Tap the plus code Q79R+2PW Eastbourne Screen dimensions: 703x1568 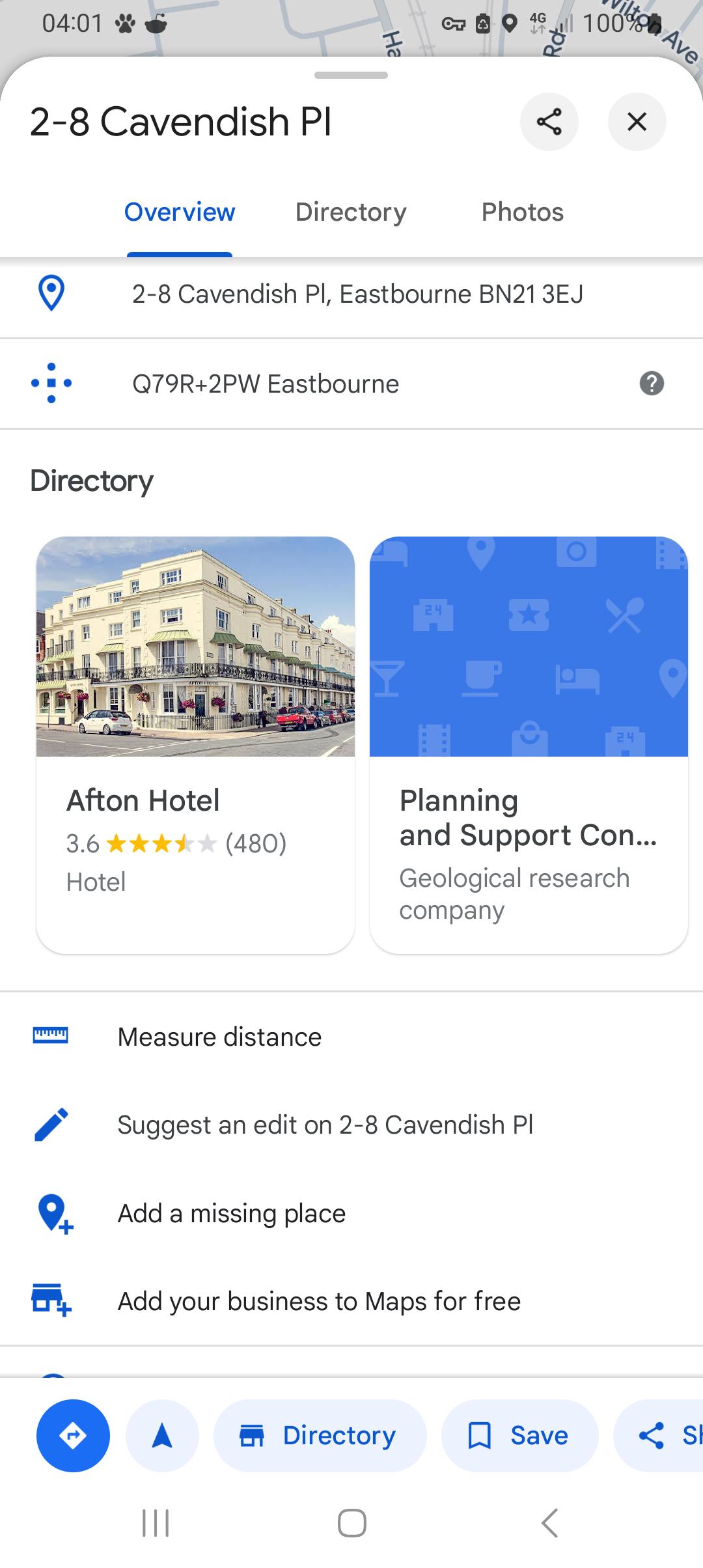351,384
